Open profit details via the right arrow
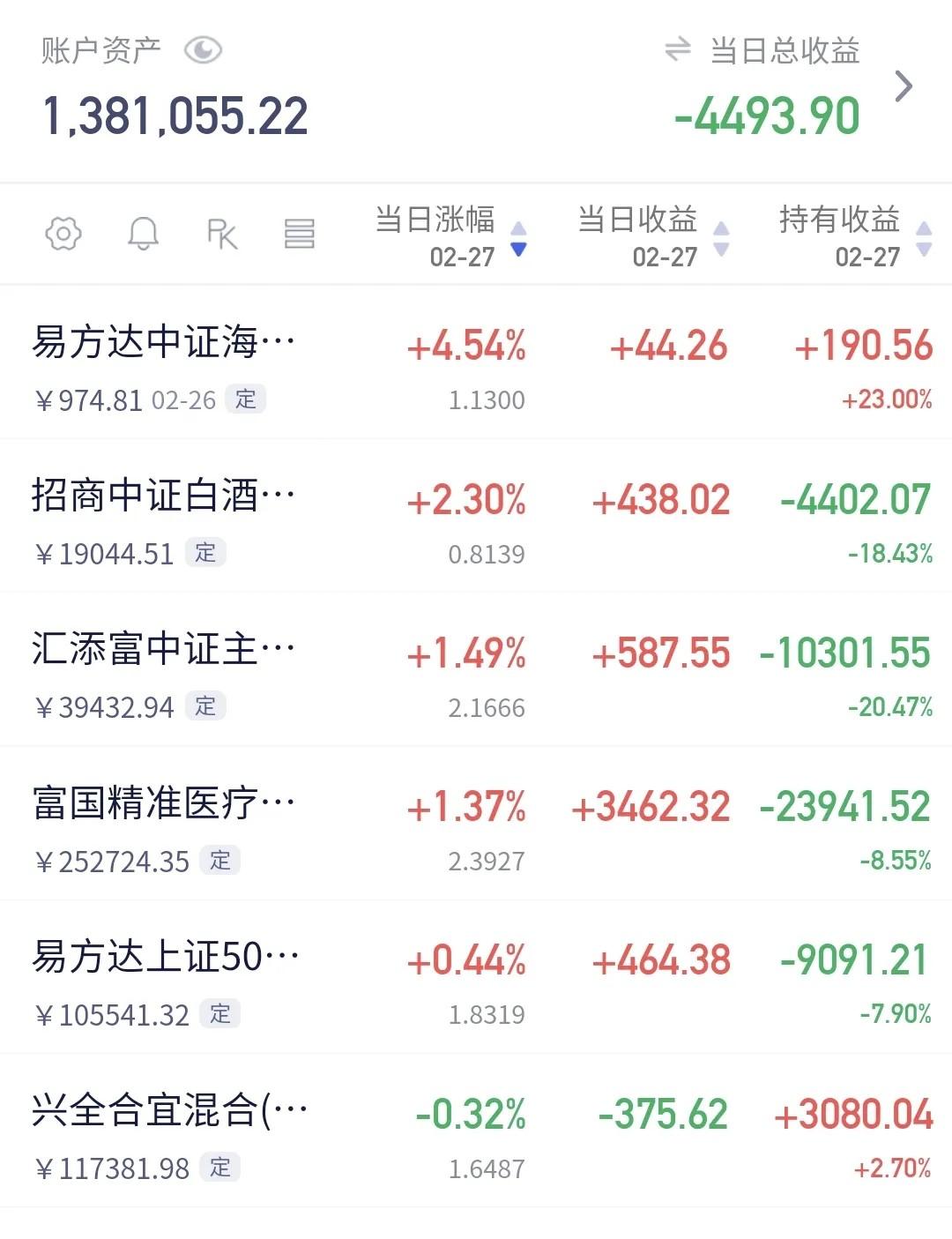 pyautogui.click(x=904, y=86)
